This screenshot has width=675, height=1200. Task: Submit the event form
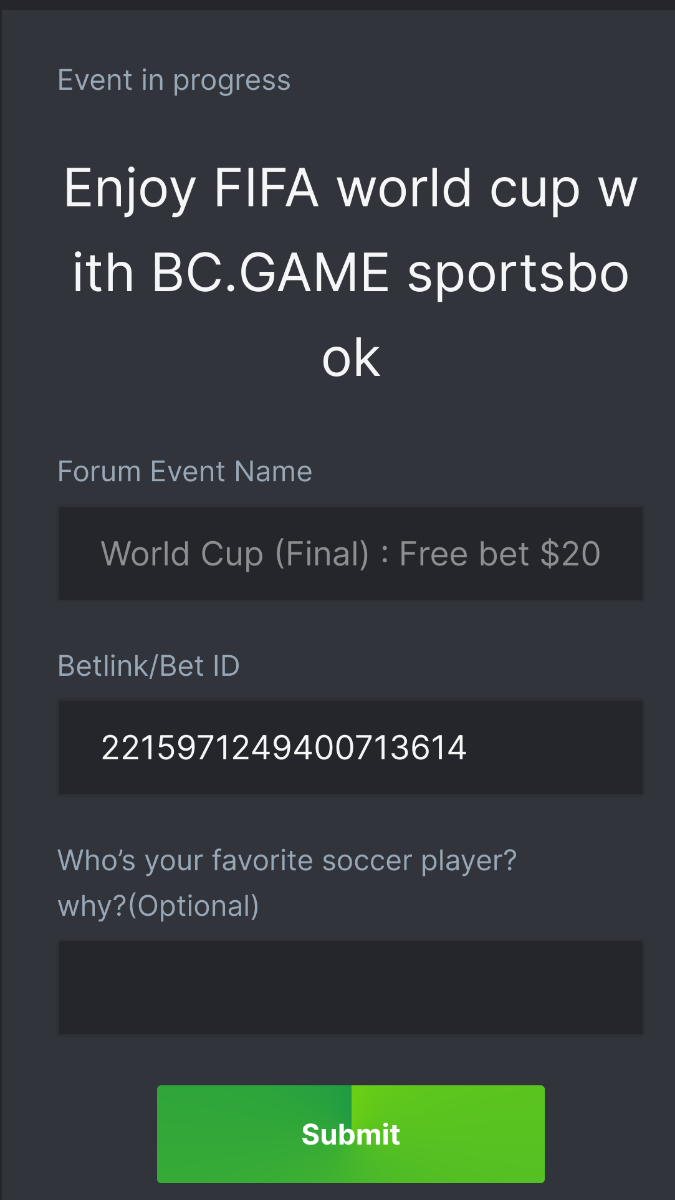[350, 1134]
